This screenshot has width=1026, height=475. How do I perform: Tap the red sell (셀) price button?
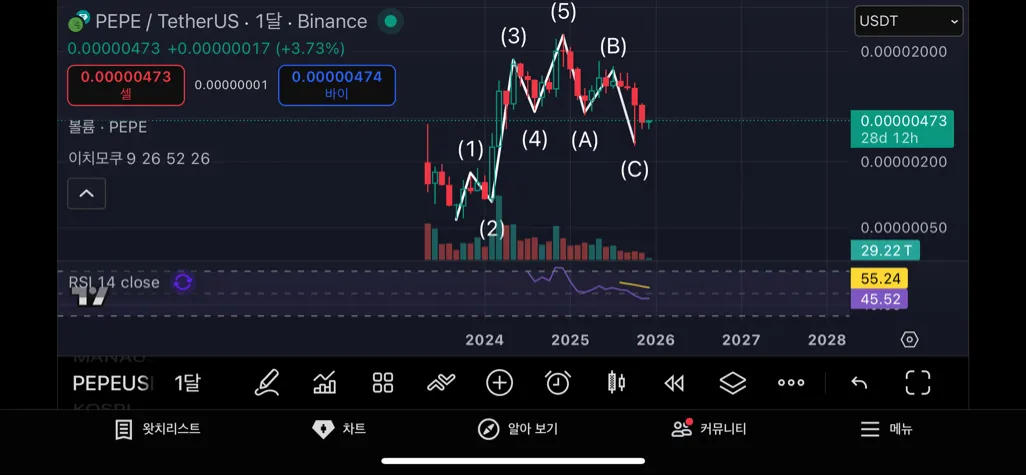(126, 85)
